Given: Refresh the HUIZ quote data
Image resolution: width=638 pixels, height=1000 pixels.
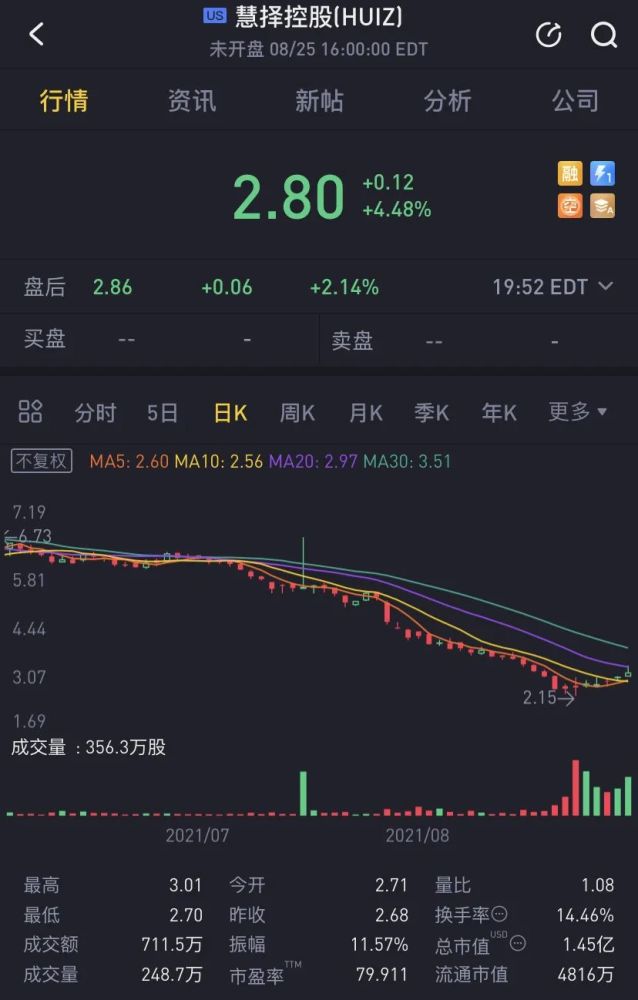Looking at the screenshot, I should click(548, 35).
